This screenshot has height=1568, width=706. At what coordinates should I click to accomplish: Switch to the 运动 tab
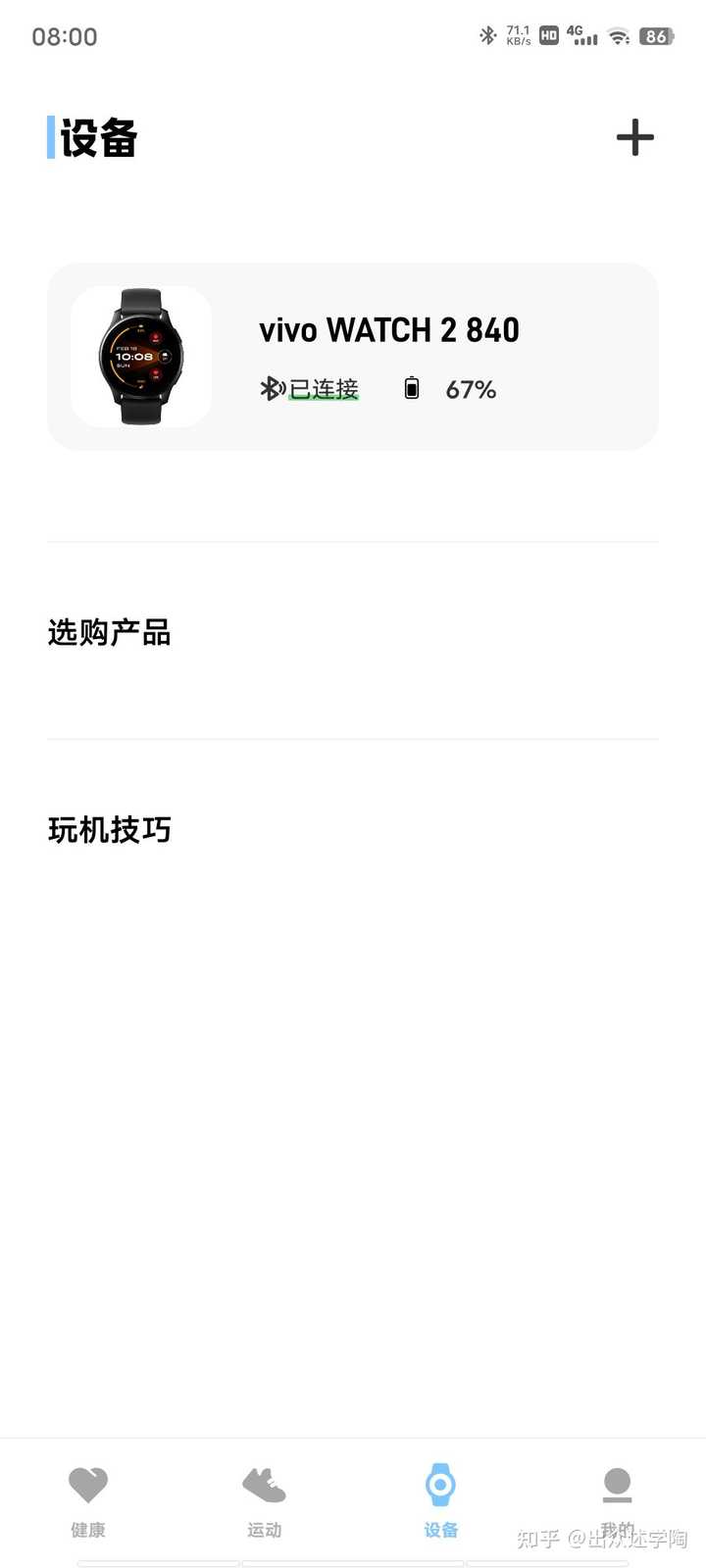(x=264, y=1500)
